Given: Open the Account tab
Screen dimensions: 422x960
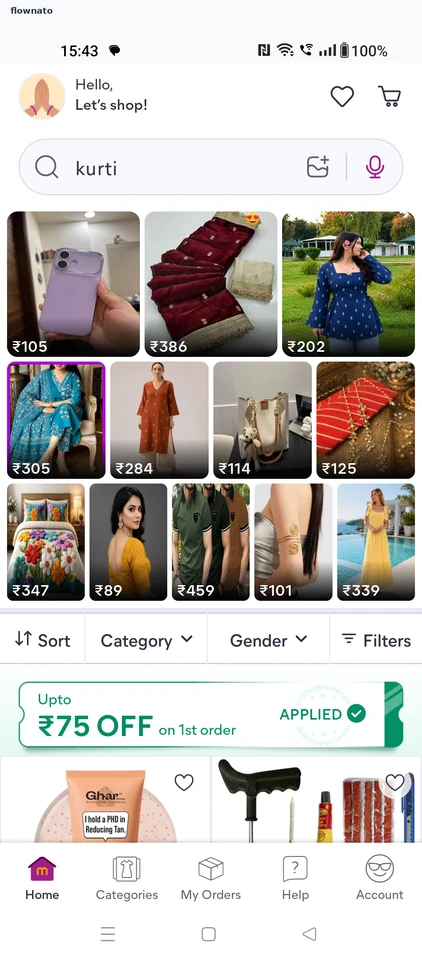Looking at the screenshot, I should pyautogui.click(x=380, y=879).
